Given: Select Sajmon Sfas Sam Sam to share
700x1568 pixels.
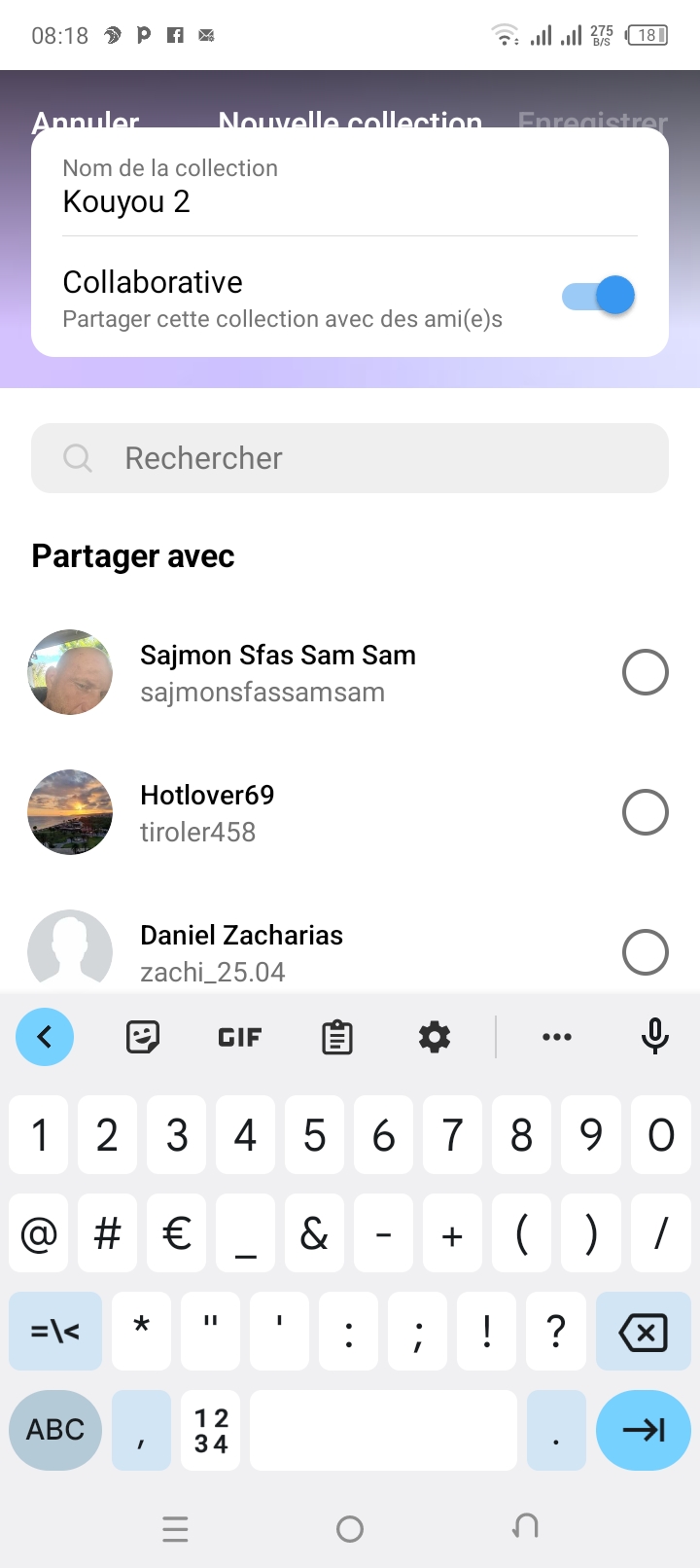Looking at the screenshot, I should tap(645, 672).
